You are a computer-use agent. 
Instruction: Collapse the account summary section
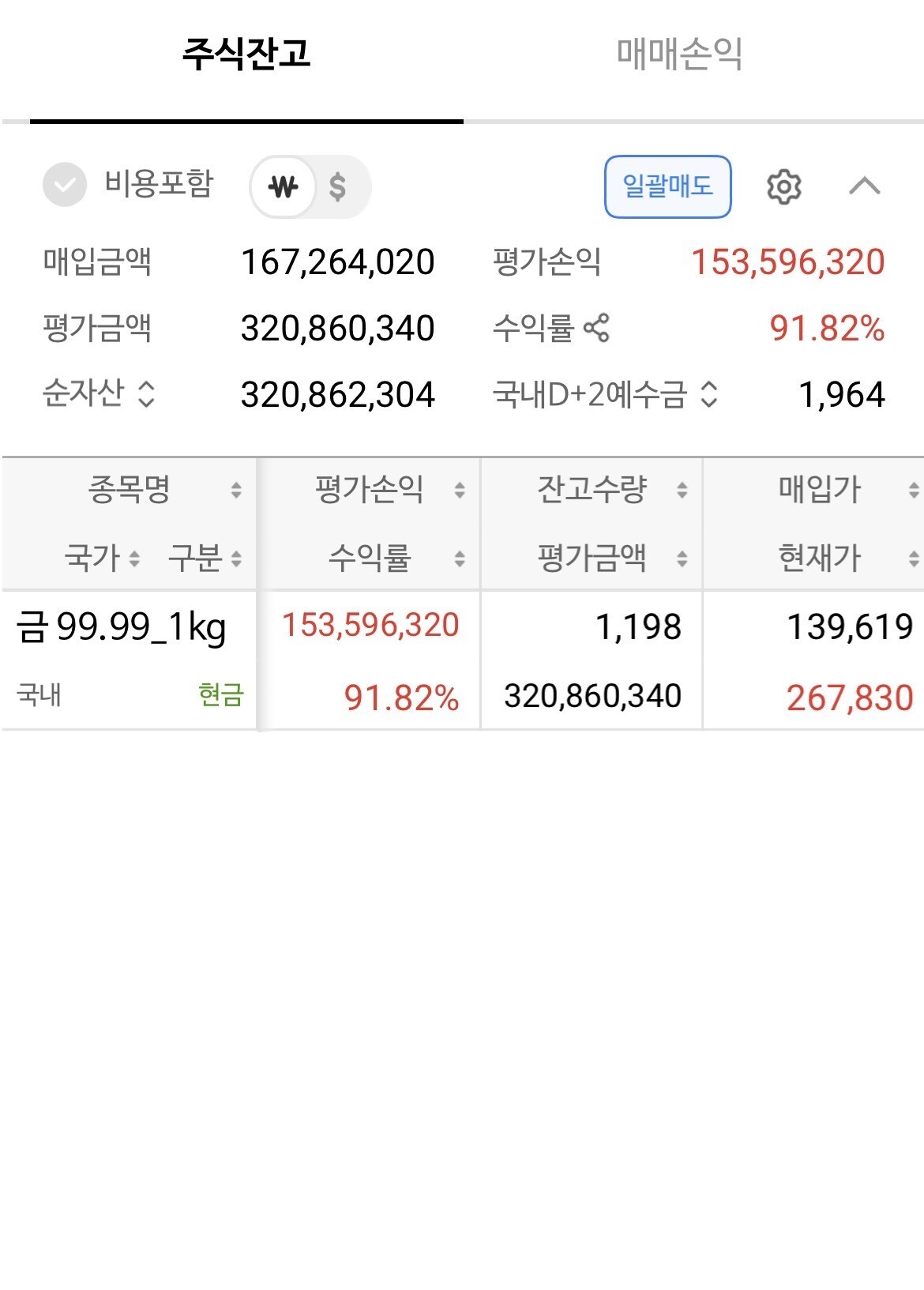coord(864,186)
